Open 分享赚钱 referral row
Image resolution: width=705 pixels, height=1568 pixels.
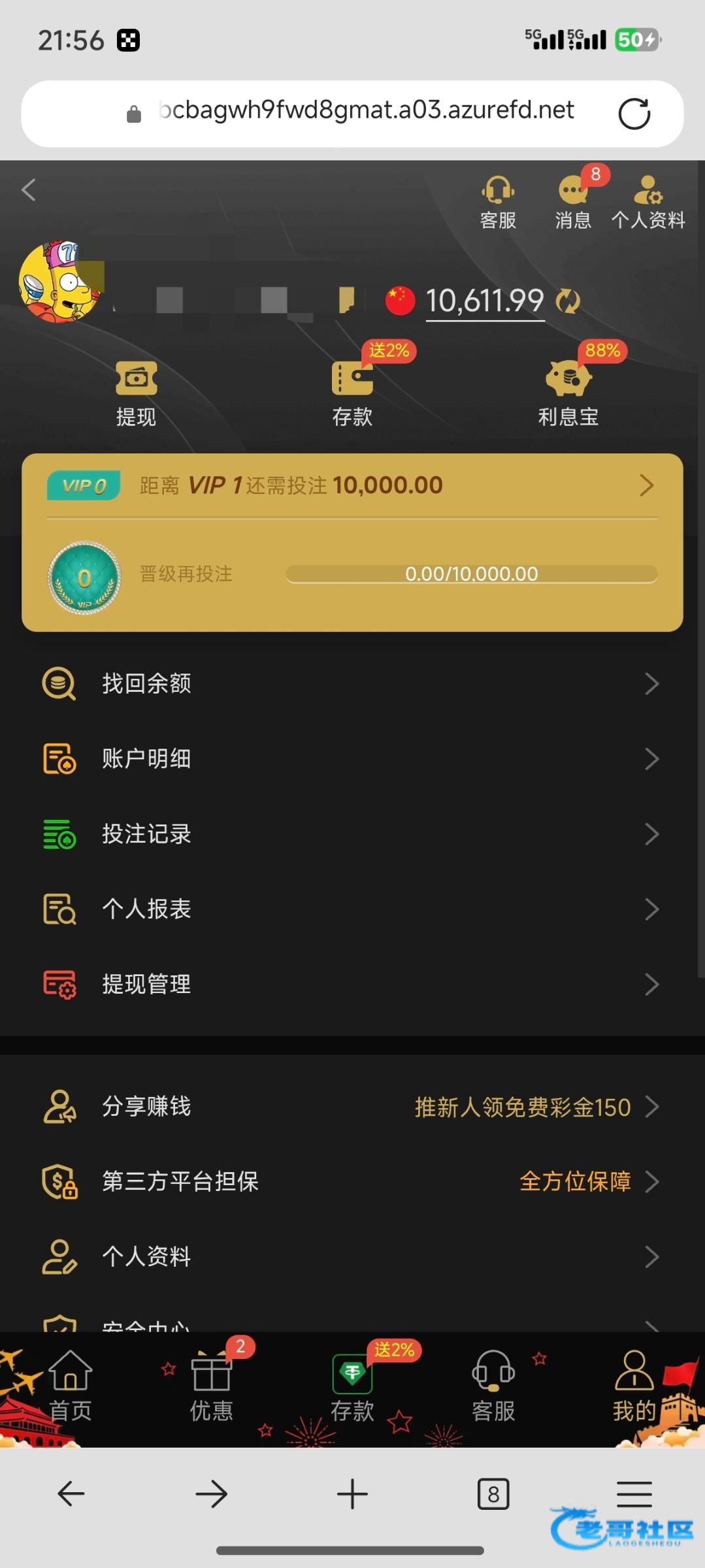tap(352, 1107)
